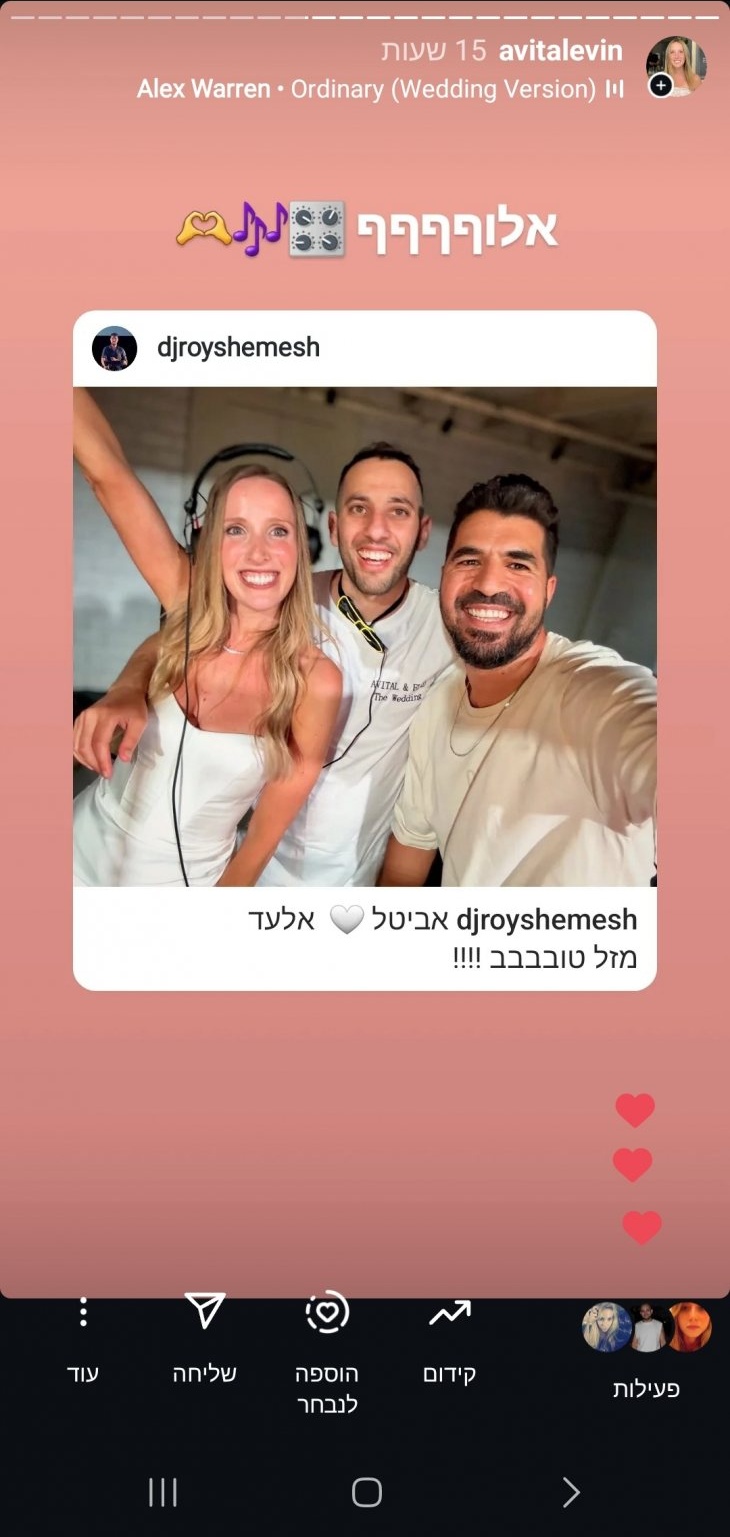Open the avitalevin username link
This screenshot has width=730, height=1537.
coord(561,51)
